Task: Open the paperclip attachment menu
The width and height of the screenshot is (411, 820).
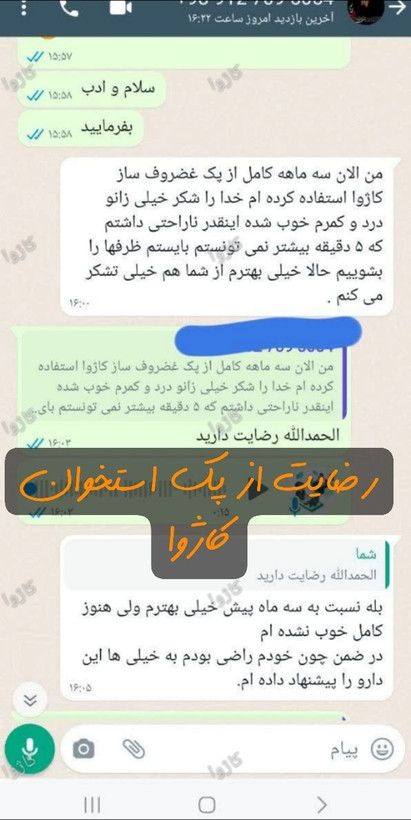Action: tap(133, 749)
